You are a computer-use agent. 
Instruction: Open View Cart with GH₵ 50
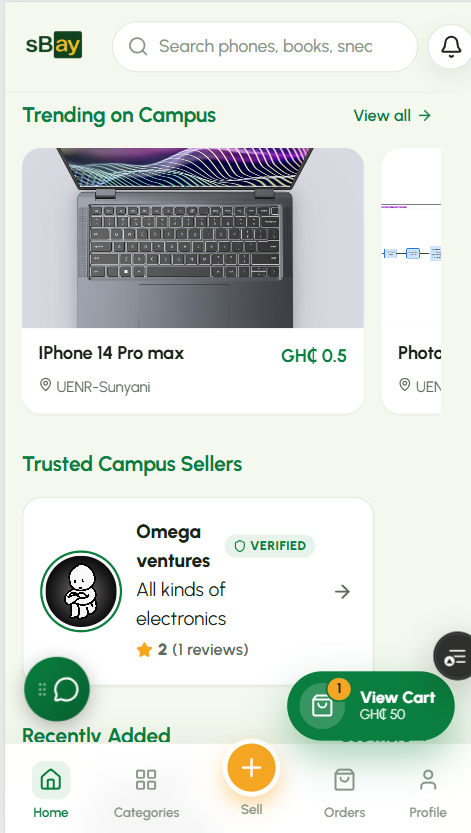click(371, 706)
